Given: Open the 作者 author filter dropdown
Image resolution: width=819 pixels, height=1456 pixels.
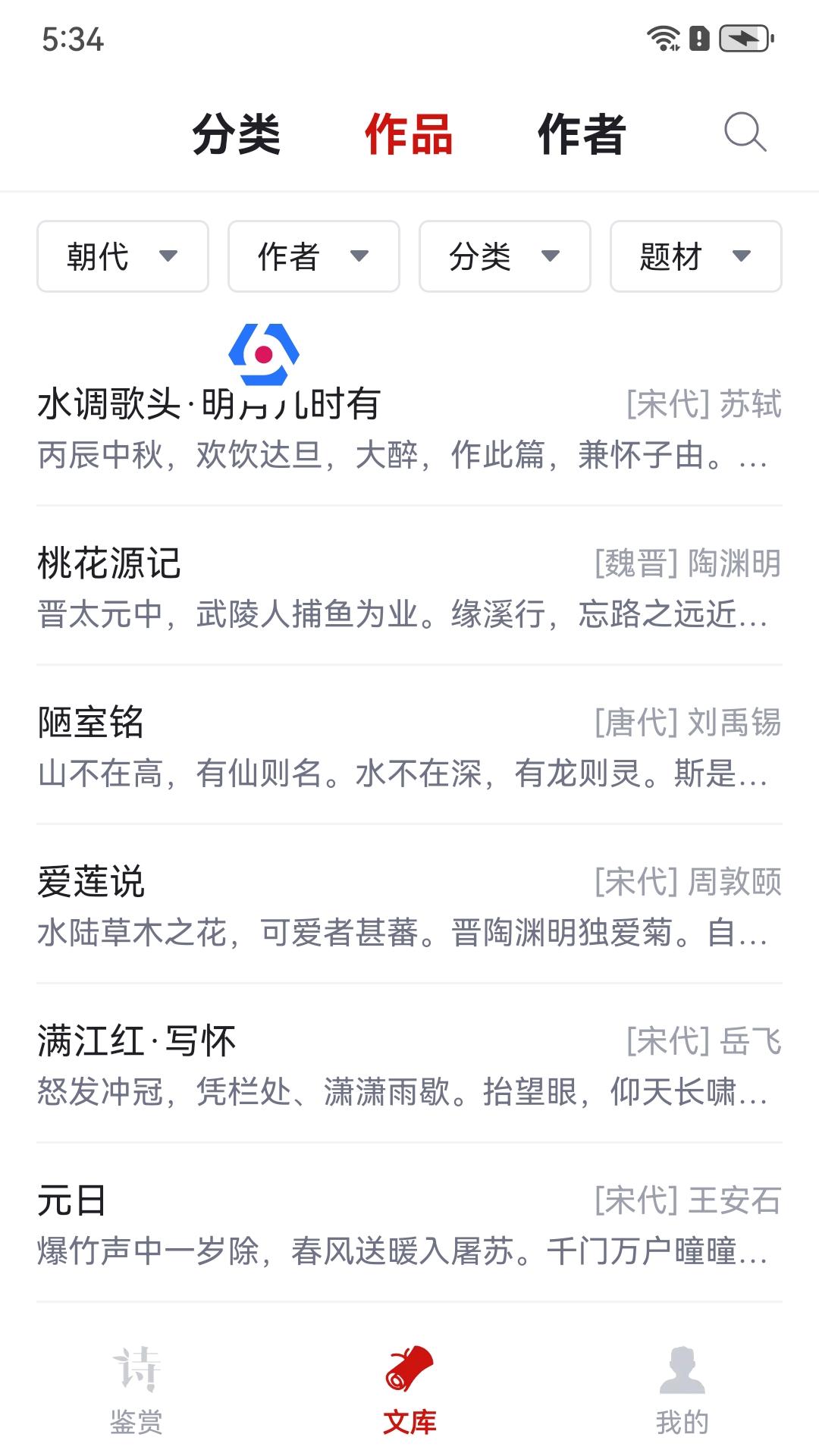Looking at the screenshot, I should [313, 256].
